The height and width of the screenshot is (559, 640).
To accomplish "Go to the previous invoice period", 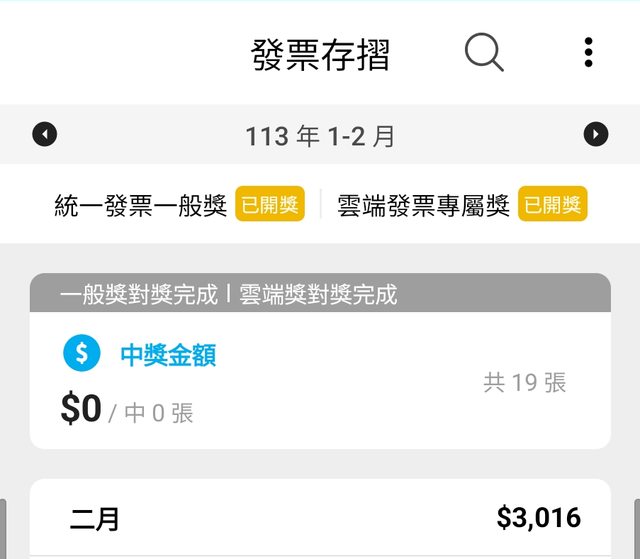I will [x=44, y=134].
